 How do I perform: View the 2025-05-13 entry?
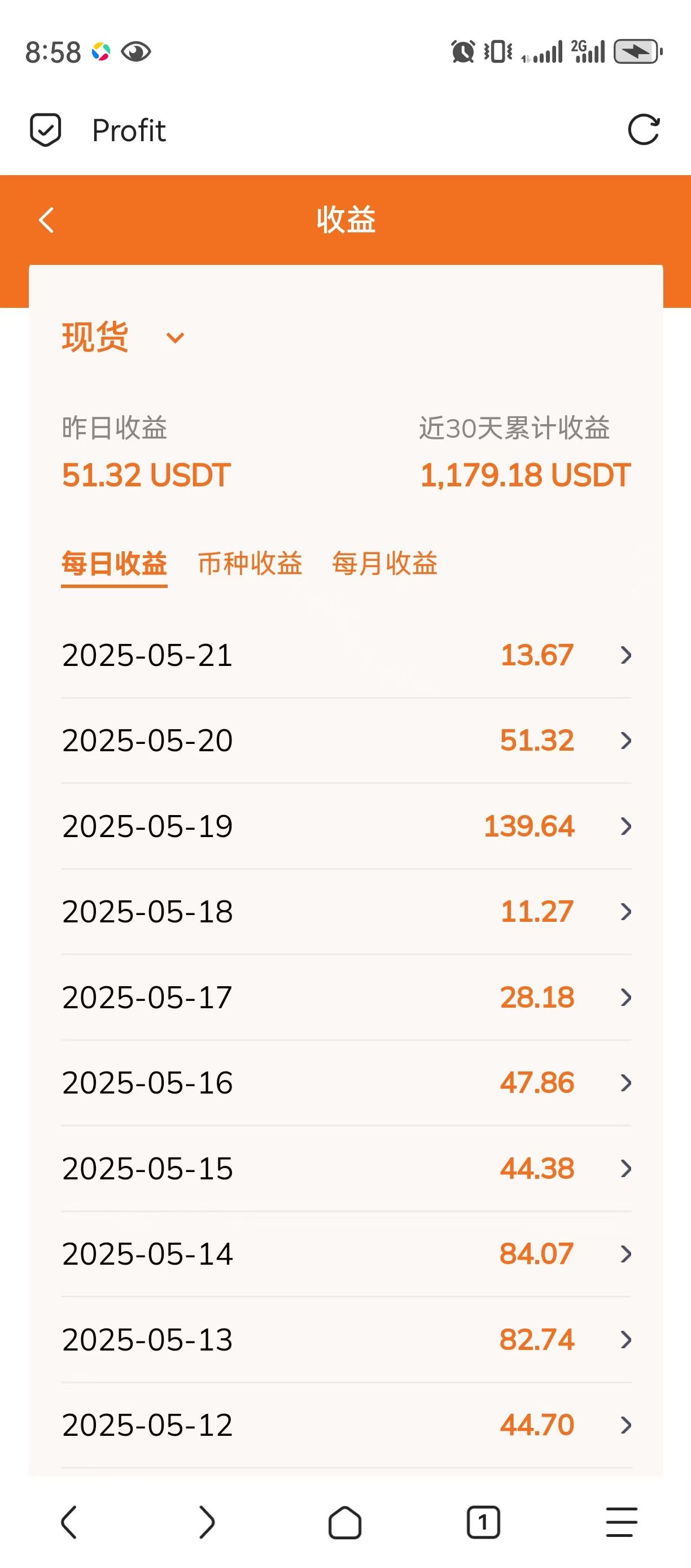(346, 1340)
